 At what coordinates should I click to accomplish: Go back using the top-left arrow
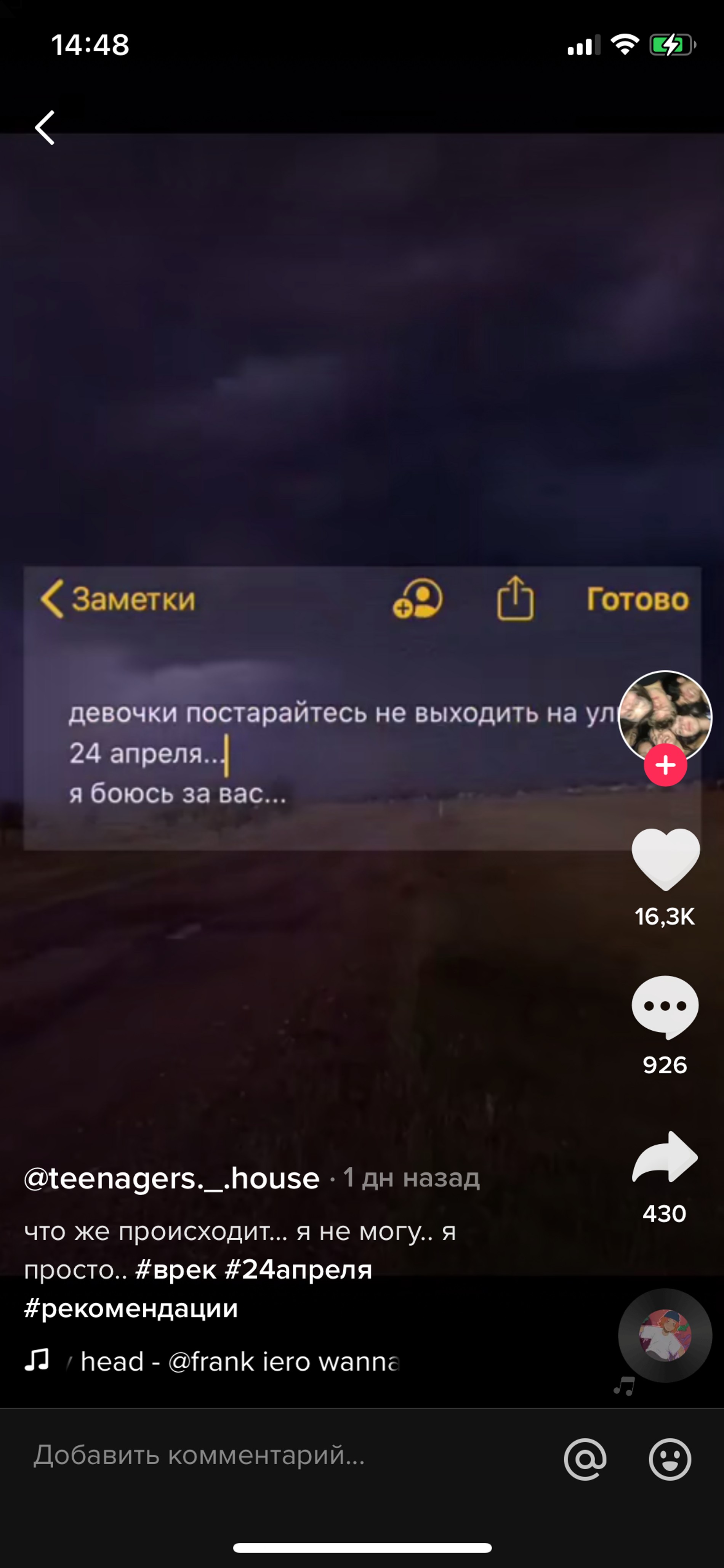click(45, 128)
